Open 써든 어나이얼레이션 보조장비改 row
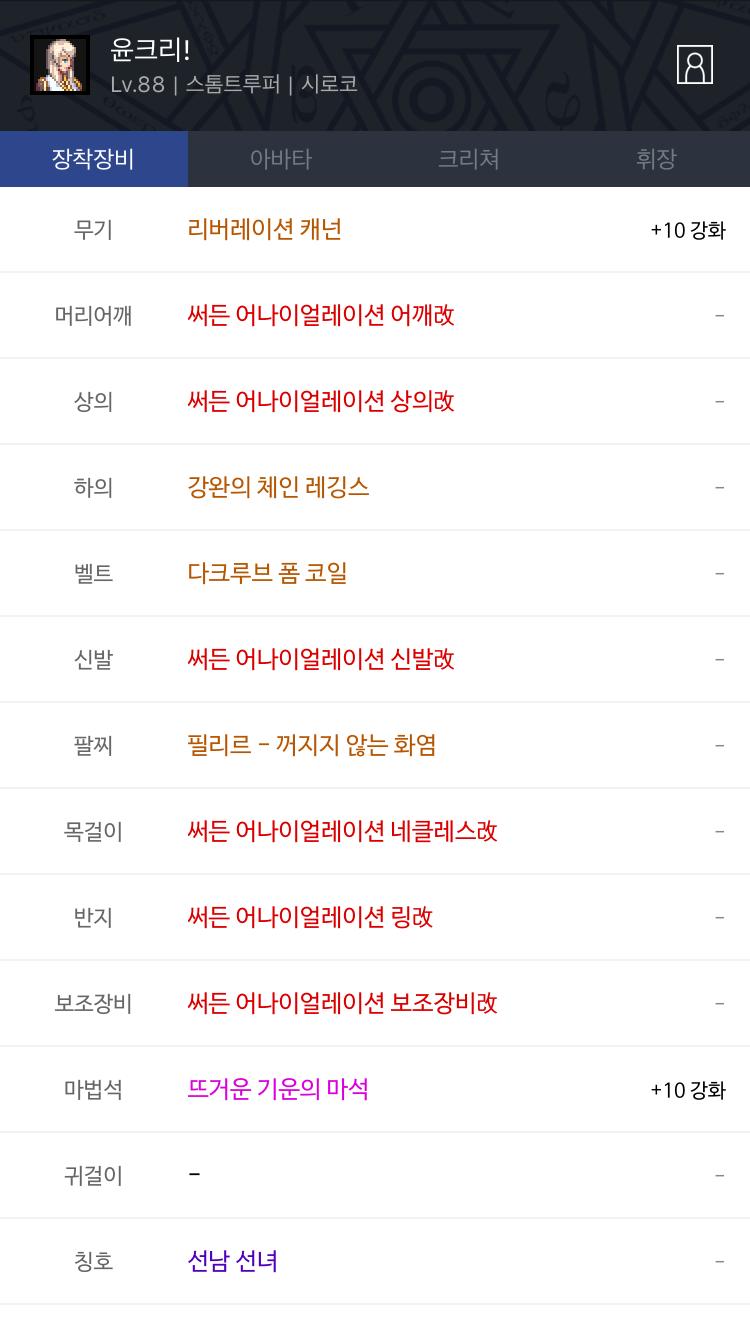750x1334 pixels. pos(375,1004)
